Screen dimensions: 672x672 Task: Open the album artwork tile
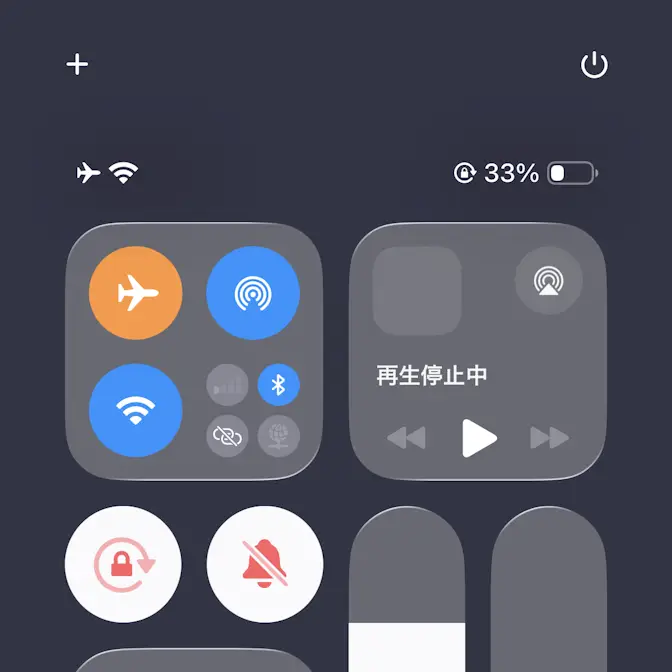pos(417,291)
